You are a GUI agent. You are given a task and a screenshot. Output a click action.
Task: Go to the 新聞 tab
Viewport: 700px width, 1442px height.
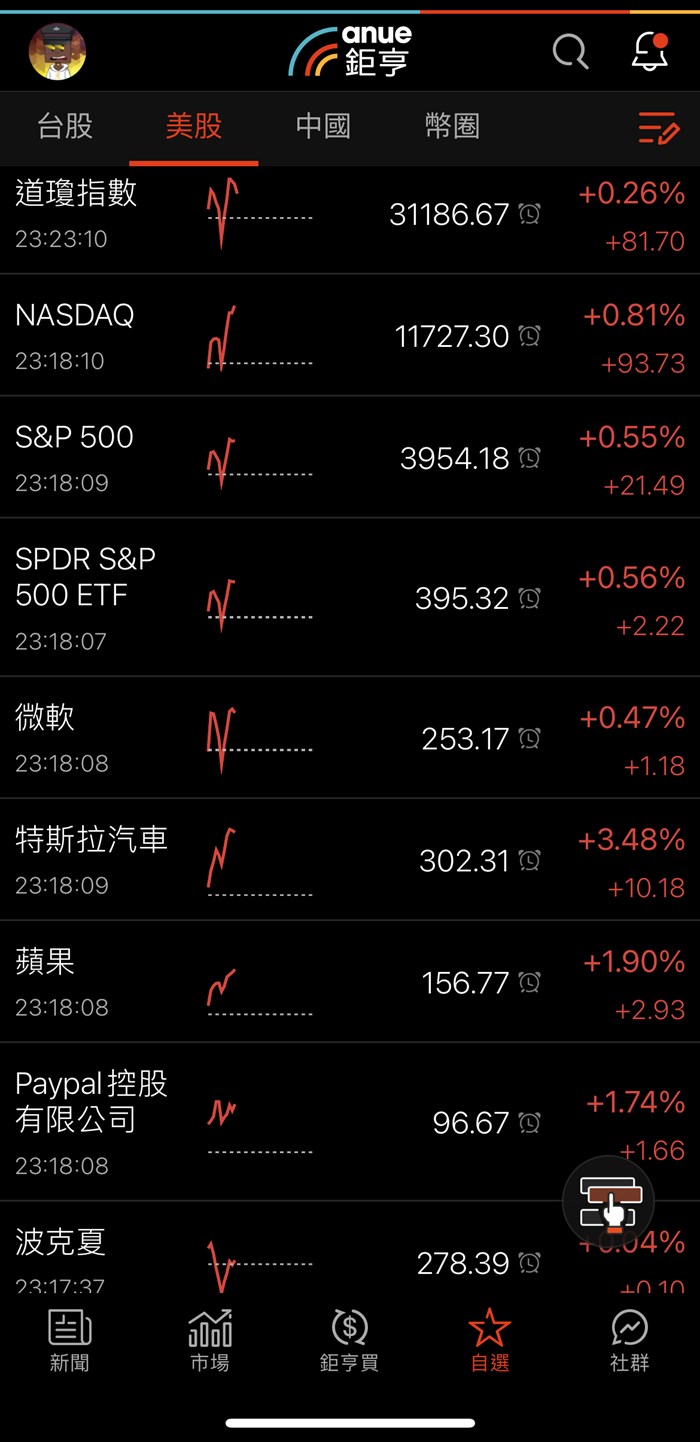point(70,1340)
